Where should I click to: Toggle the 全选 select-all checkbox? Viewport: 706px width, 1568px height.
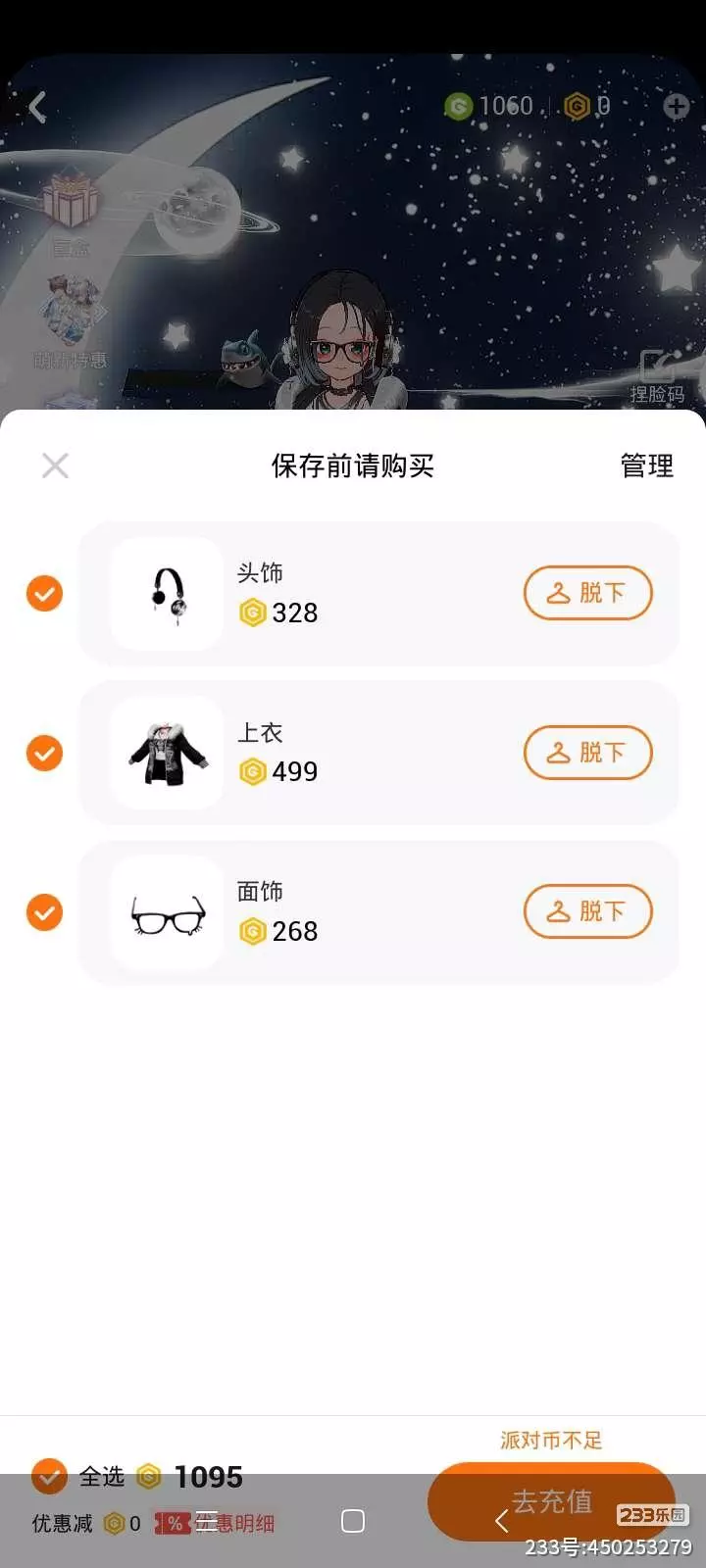click(x=49, y=1476)
